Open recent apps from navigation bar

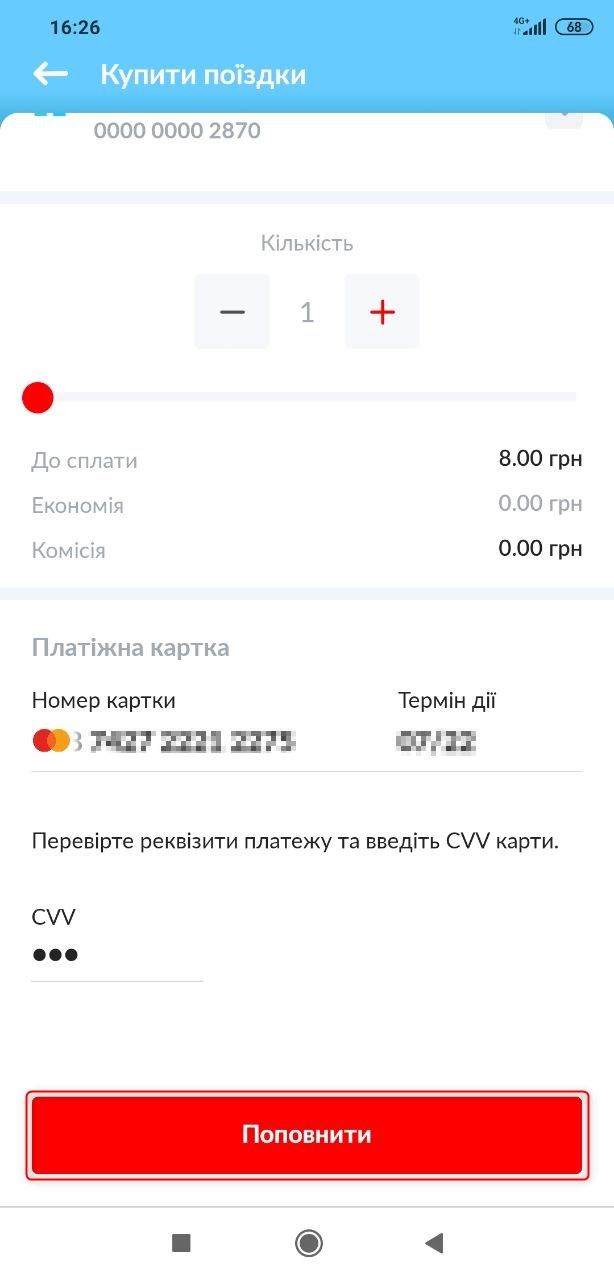click(x=181, y=1243)
